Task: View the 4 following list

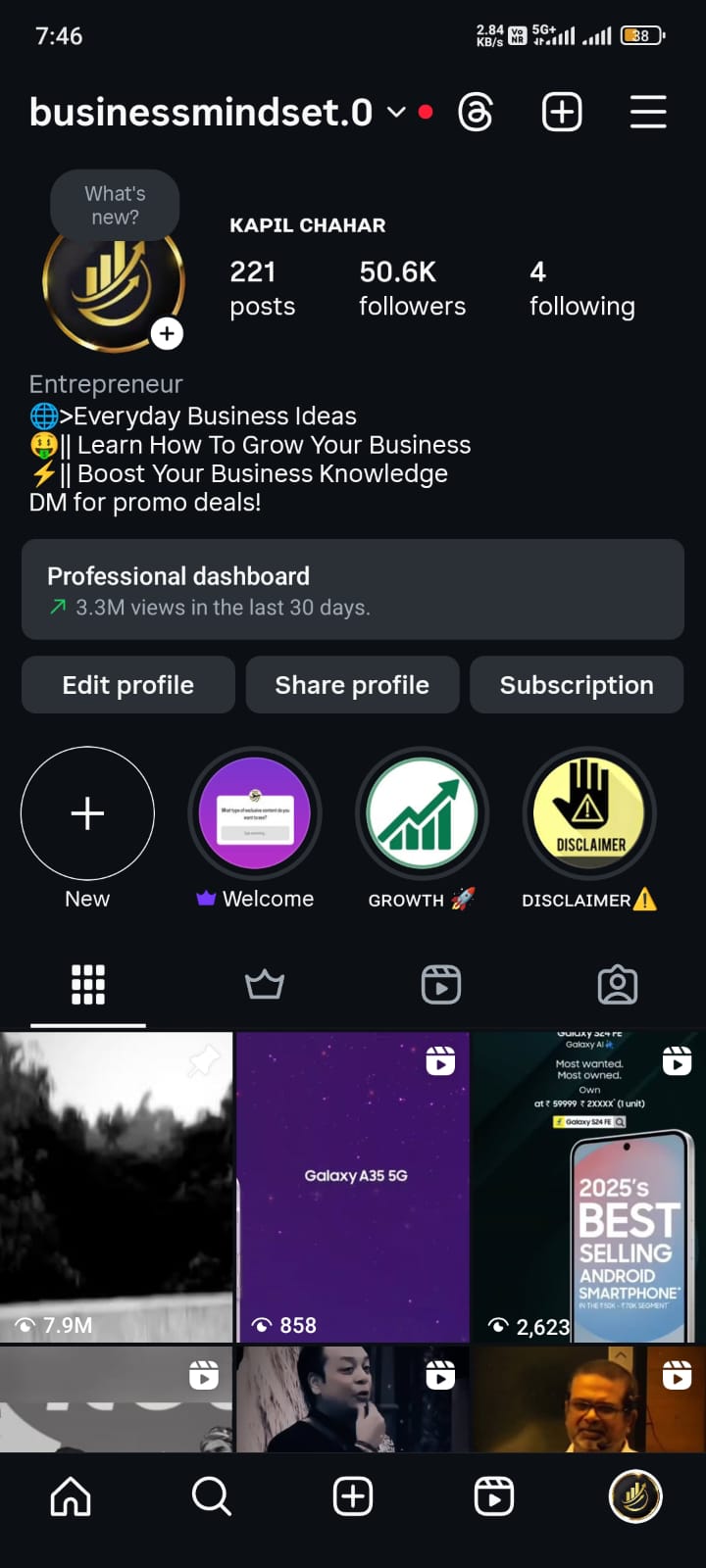Action: coord(581,288)
